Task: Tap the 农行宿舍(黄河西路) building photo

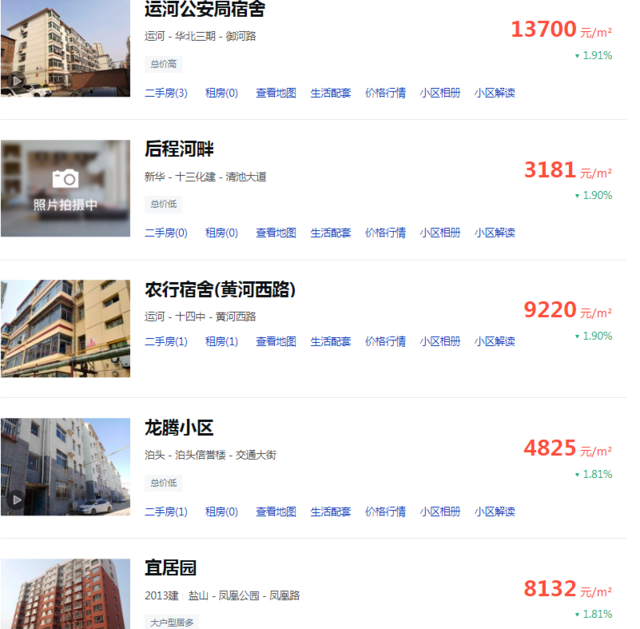Action: (65, 328)
